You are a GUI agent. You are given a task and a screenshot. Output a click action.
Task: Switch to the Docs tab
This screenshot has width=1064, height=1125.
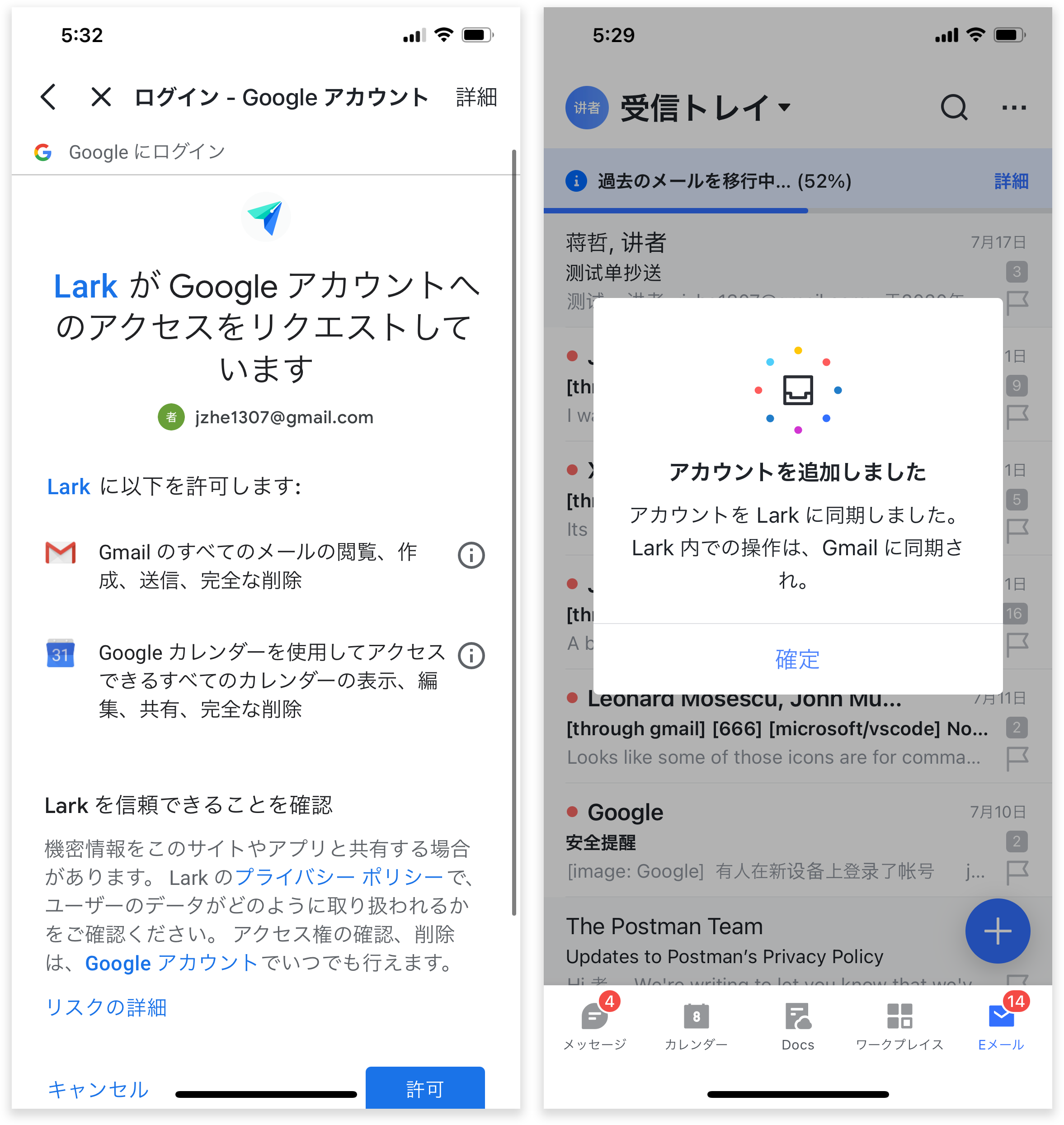[x=797, y=1026]
